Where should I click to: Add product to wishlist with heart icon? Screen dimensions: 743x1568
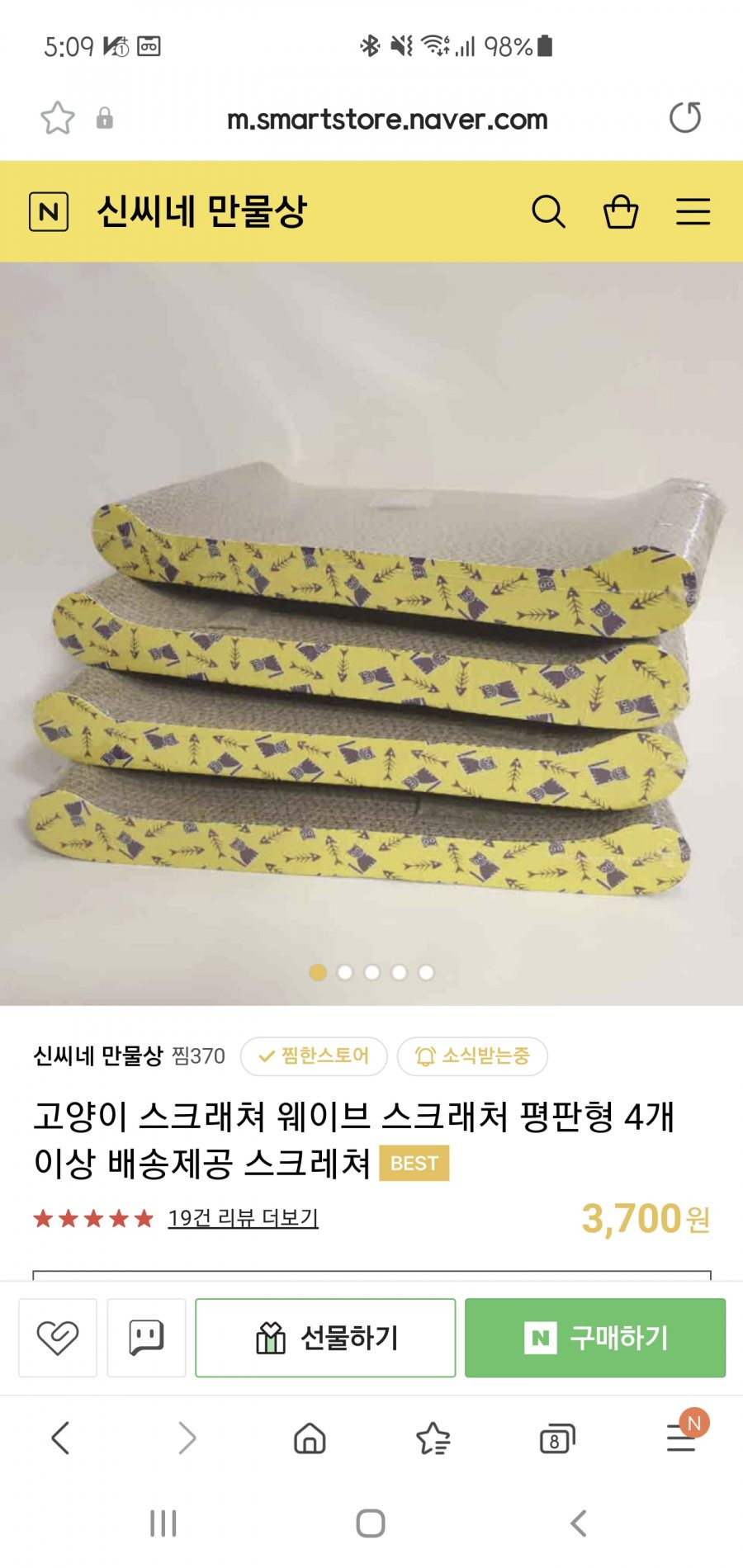point(58,1338)
